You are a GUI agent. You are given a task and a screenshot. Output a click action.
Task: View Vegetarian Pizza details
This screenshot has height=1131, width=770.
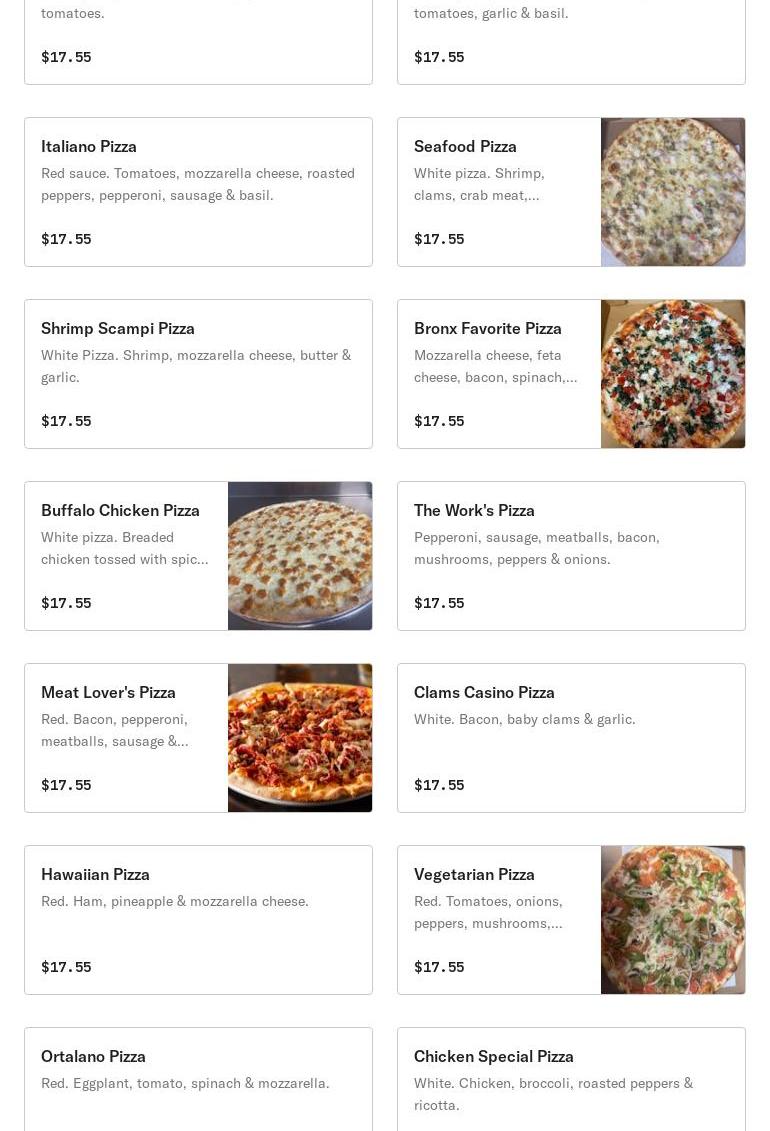tap(500, 920)
